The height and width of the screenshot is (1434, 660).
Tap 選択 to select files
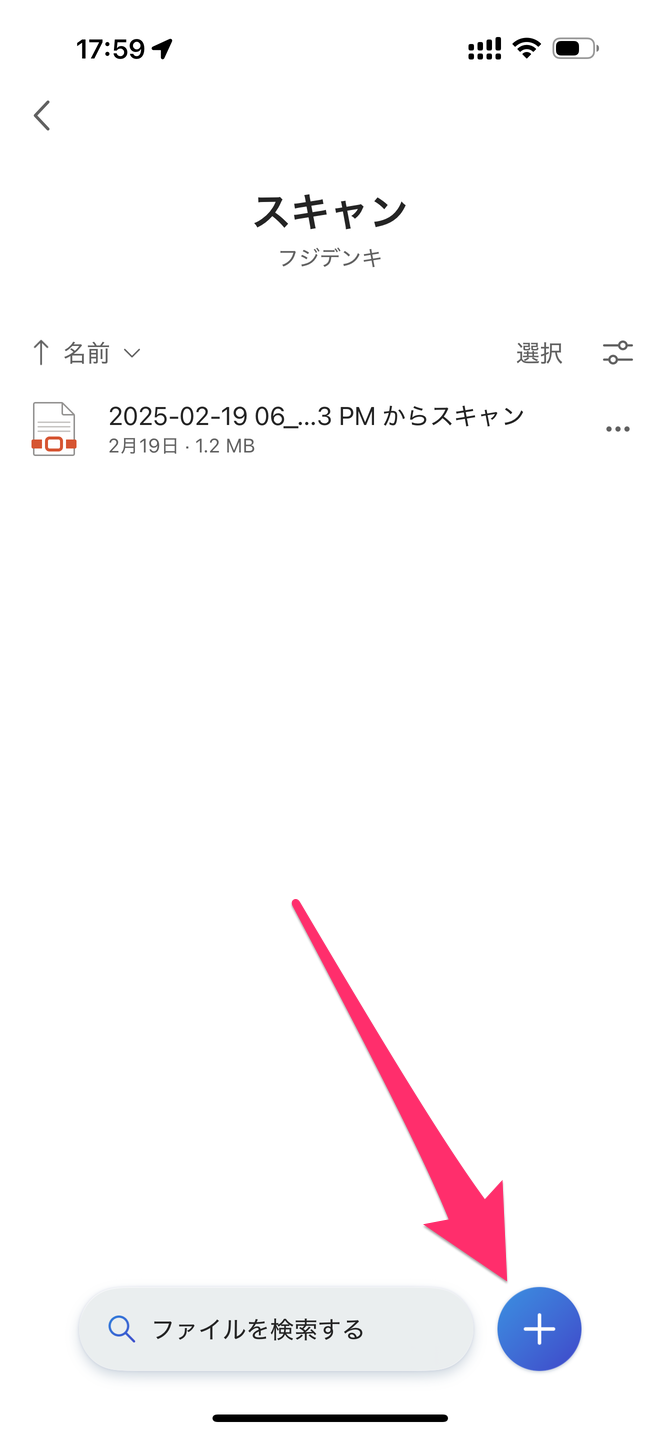pos(539,353)
